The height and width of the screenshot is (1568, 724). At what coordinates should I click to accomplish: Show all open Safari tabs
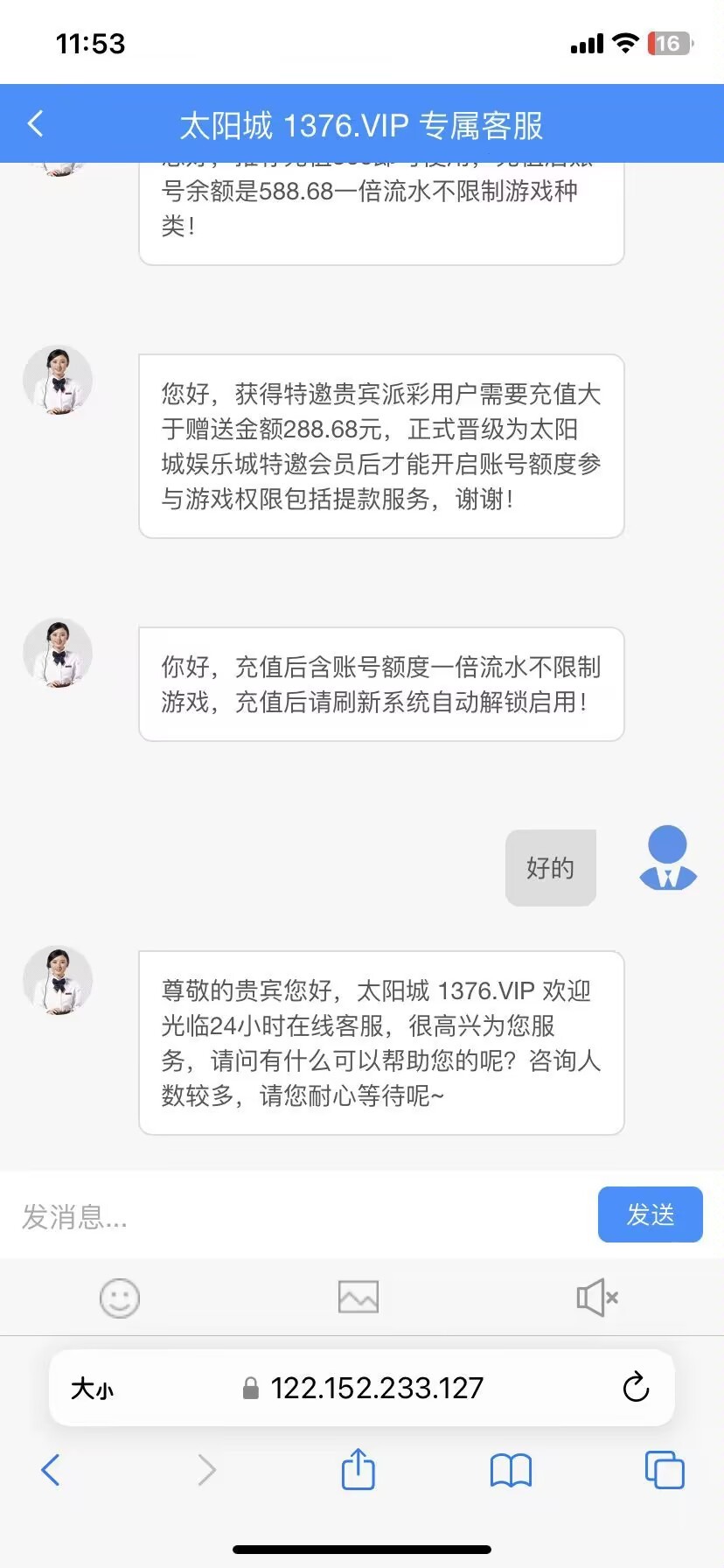665,1470
